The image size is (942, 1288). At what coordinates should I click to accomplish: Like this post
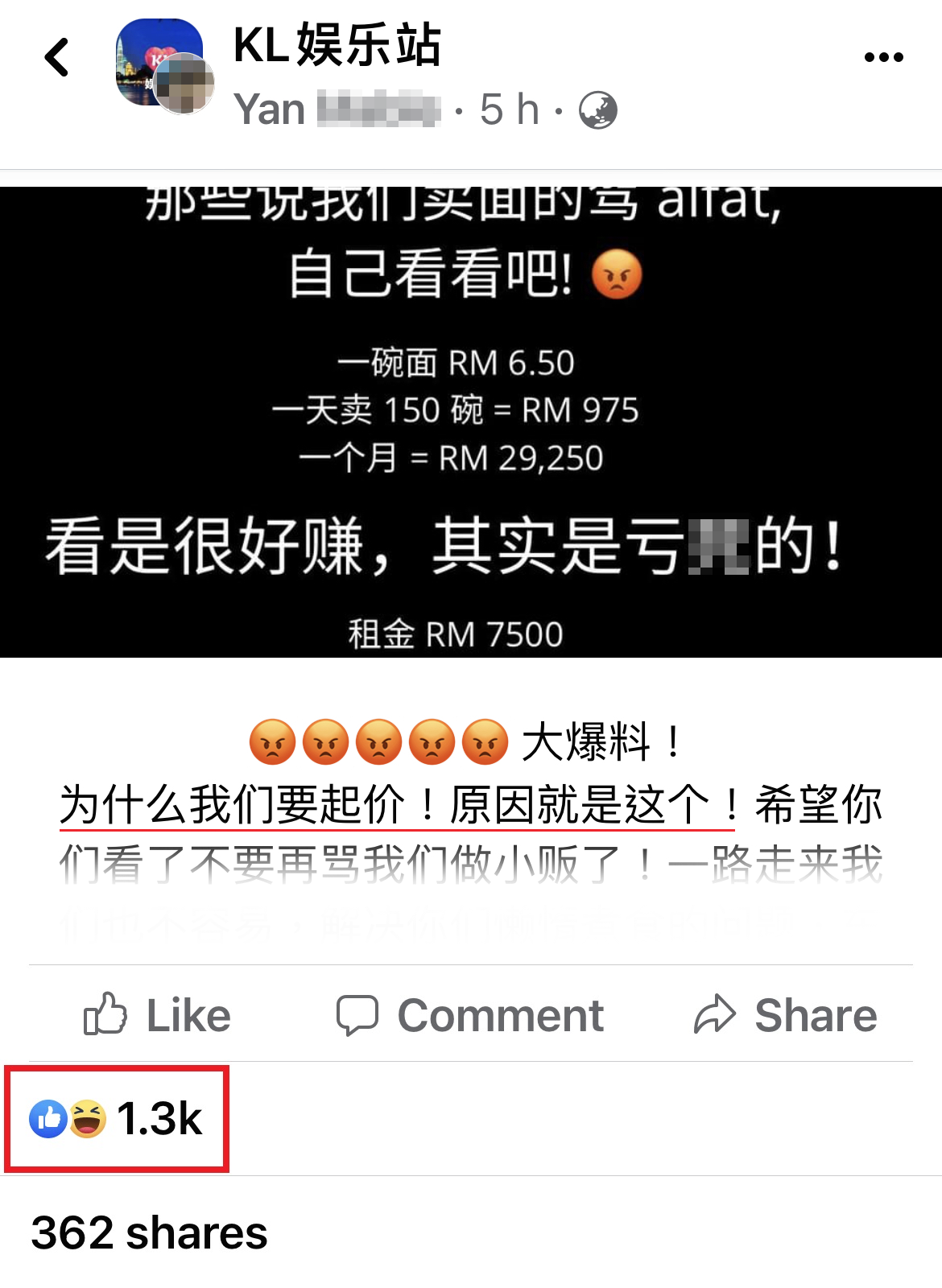tap(158, 1014)
